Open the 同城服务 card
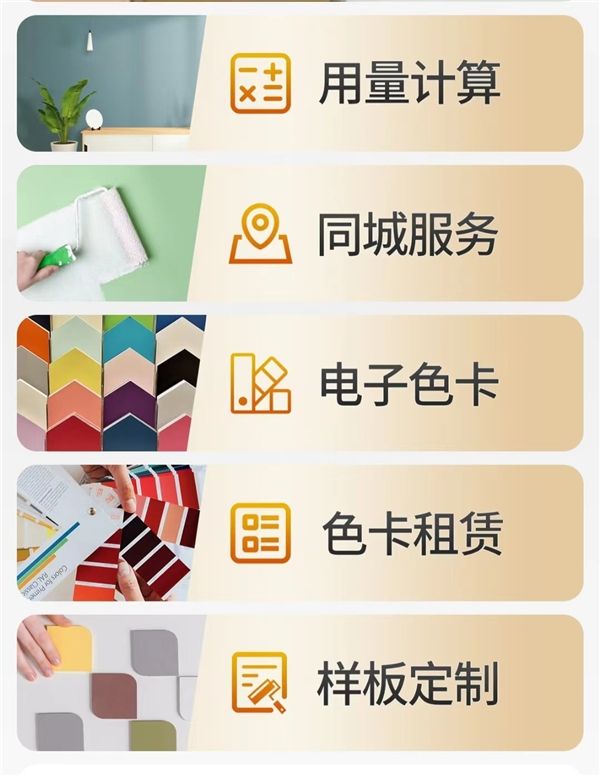600x776 pixels. pos(300,233)
